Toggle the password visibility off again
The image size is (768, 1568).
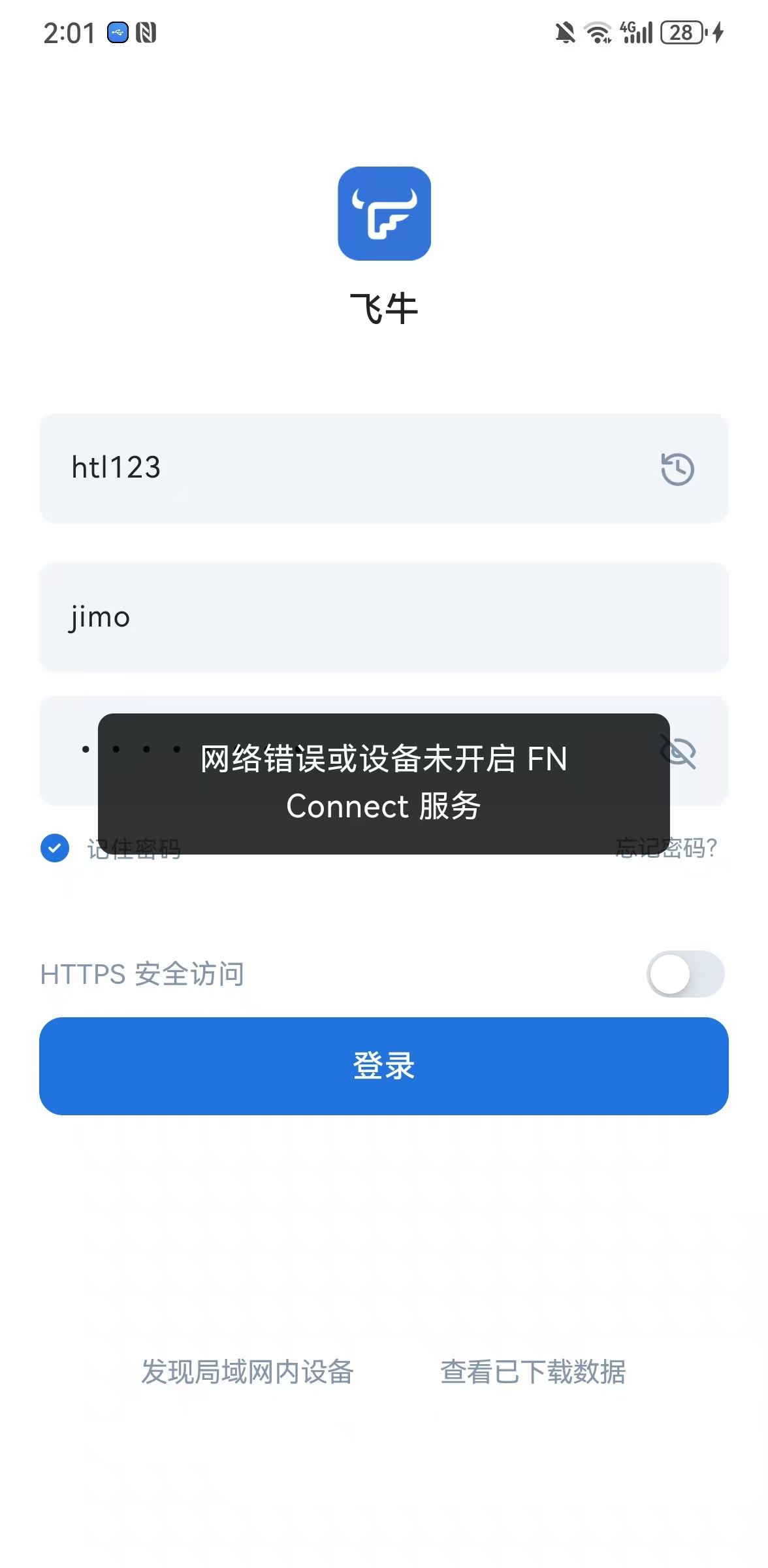coord(678,750)
